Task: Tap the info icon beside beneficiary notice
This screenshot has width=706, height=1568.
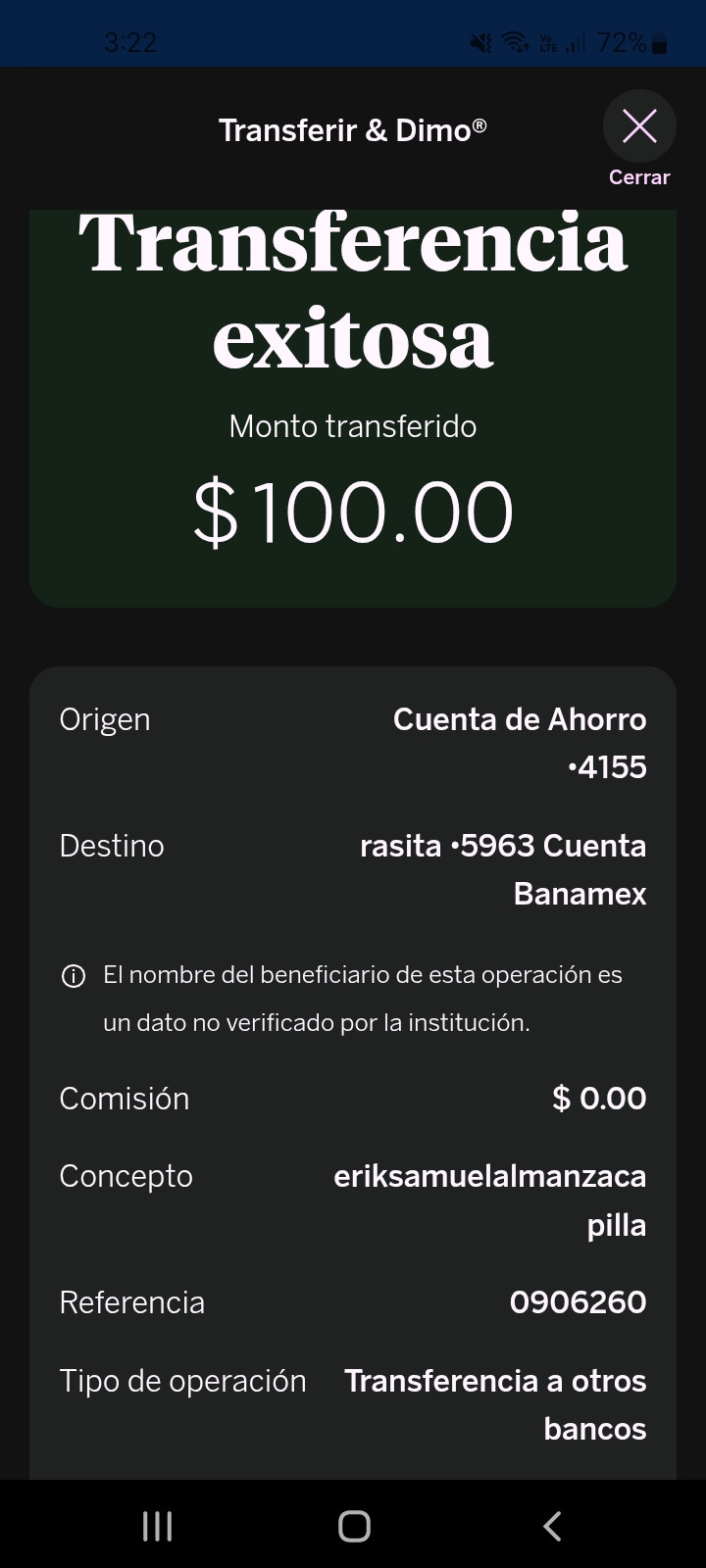Action: pyautogui.click(x=74, y=976)
